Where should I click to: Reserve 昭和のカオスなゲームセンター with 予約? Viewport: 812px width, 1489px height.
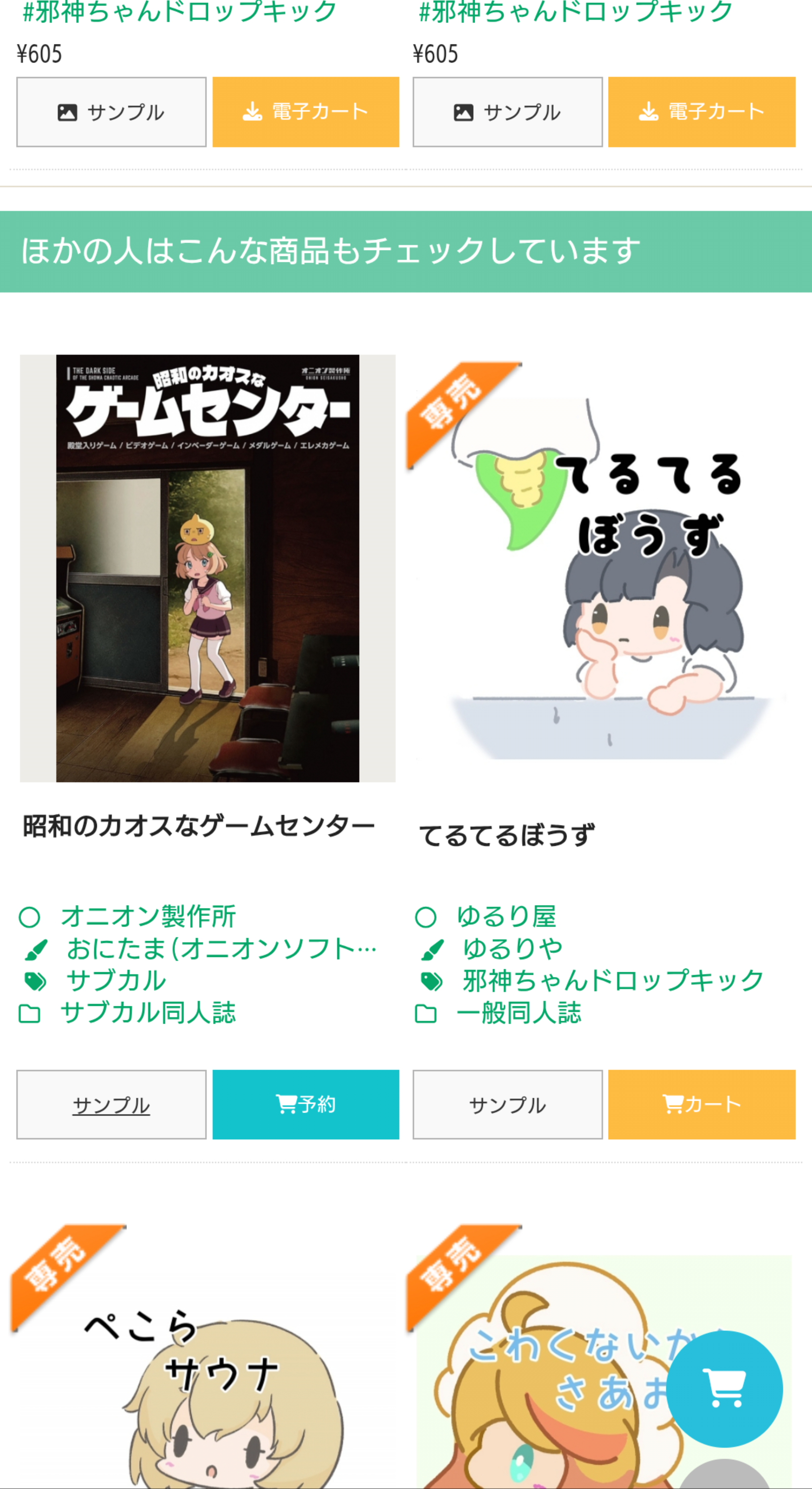click(x=306, y=1104)
